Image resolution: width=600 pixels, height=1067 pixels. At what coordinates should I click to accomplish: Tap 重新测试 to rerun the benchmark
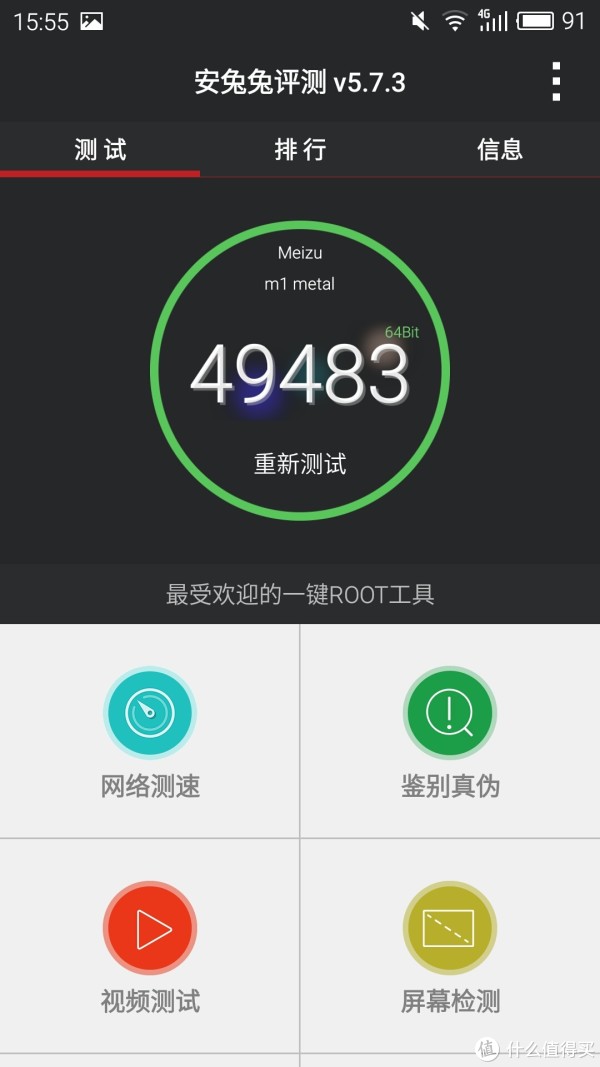[300, 464]
